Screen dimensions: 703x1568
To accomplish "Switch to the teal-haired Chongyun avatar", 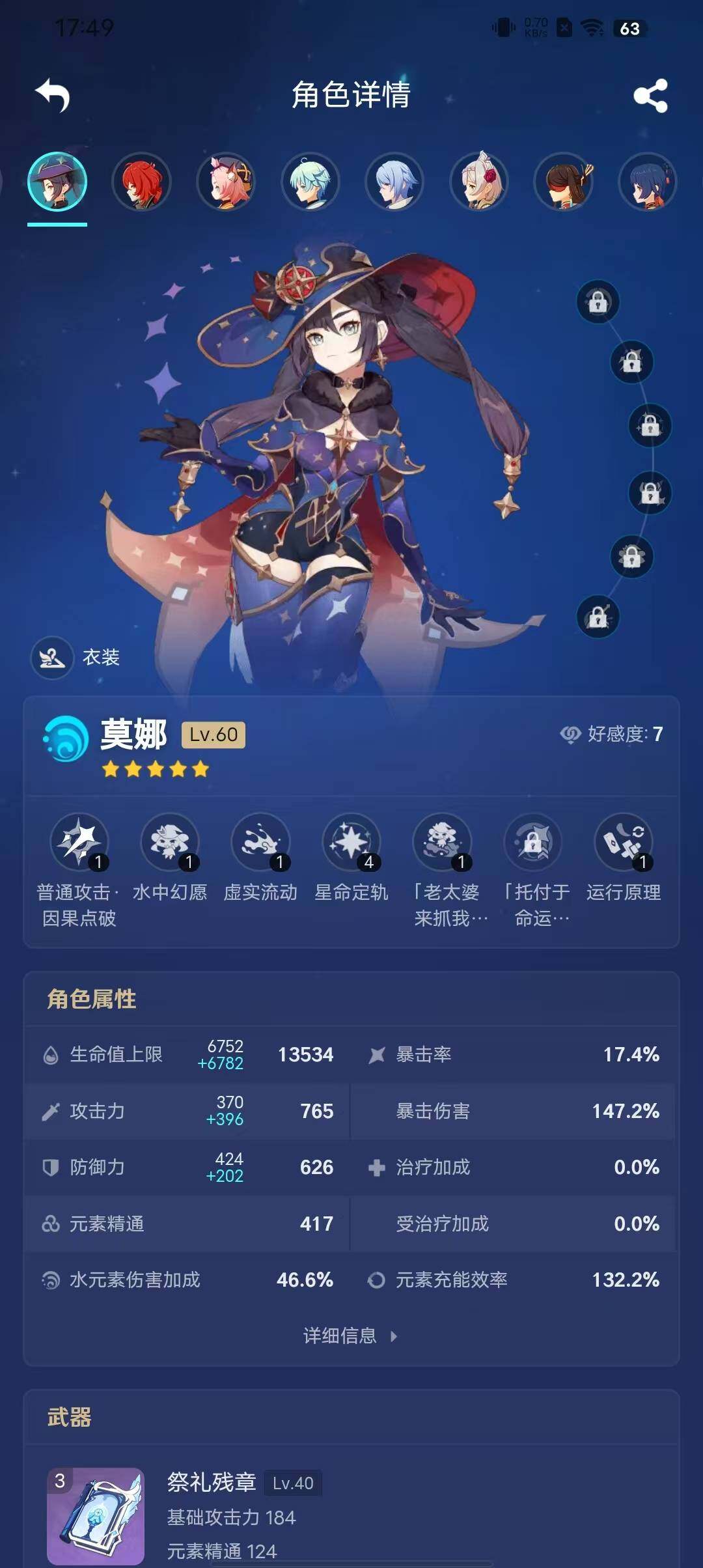I will pyautogui.click(x=310, y=182).
